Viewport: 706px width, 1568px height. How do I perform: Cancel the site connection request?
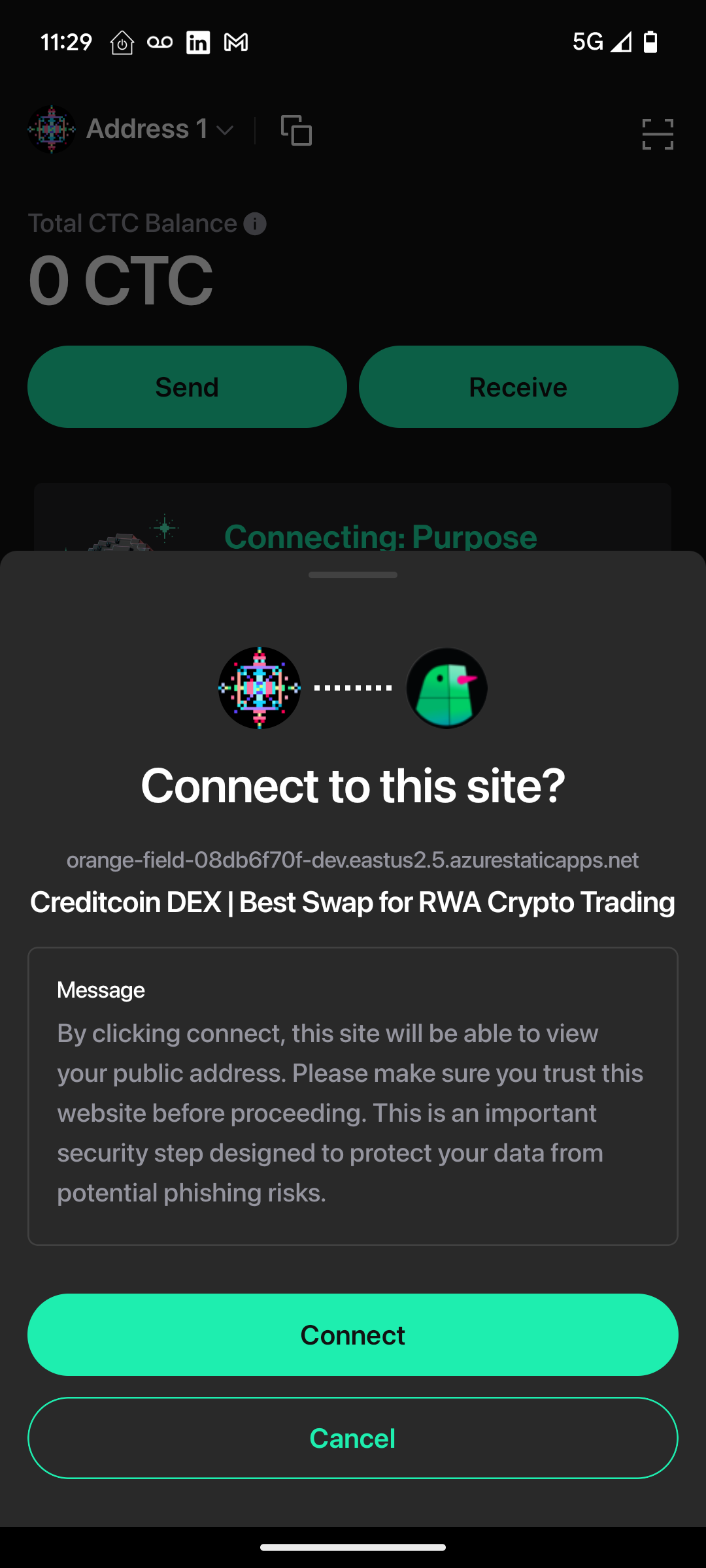click(352, 1437)
